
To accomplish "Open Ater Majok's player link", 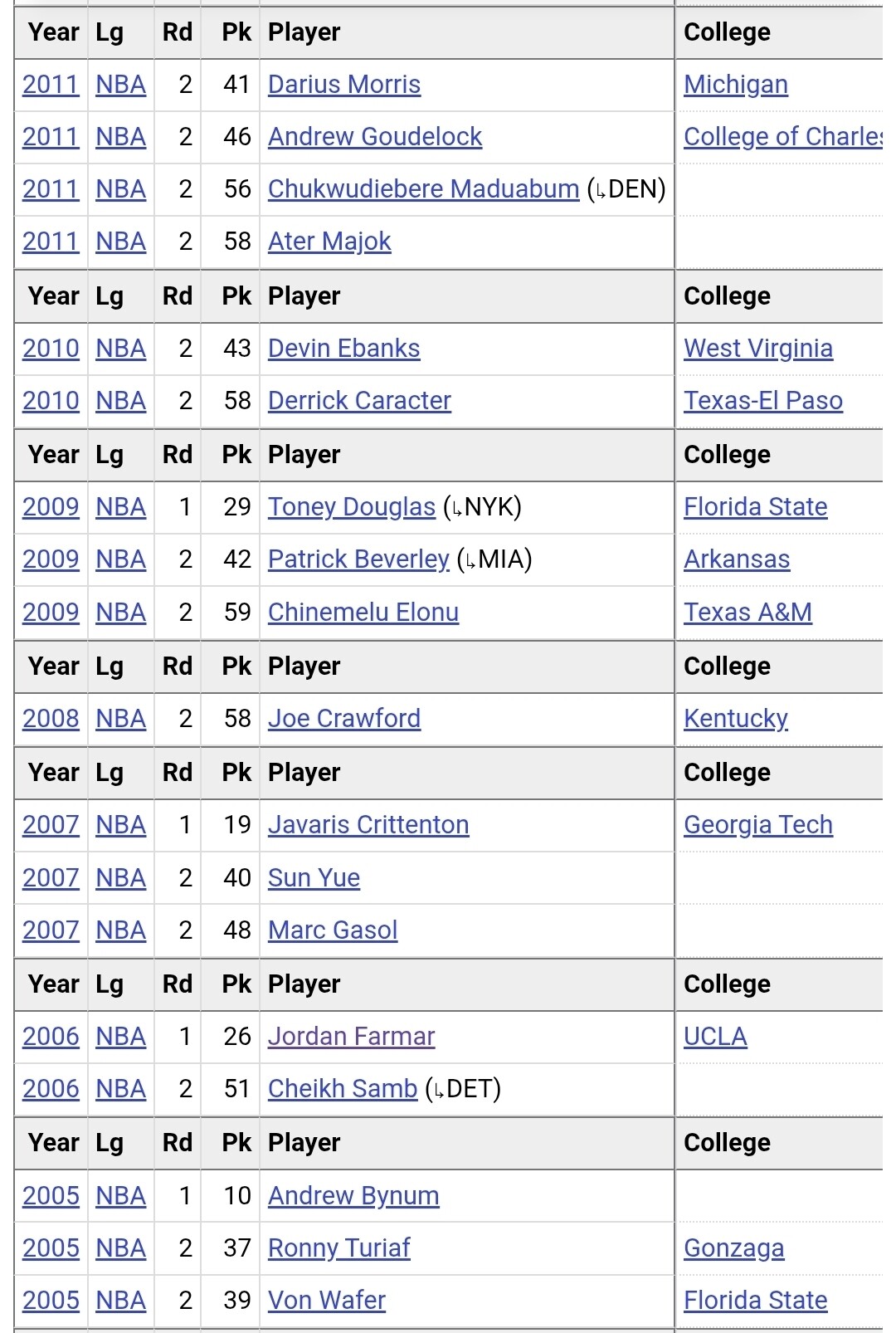I will [x=329, y=242].
